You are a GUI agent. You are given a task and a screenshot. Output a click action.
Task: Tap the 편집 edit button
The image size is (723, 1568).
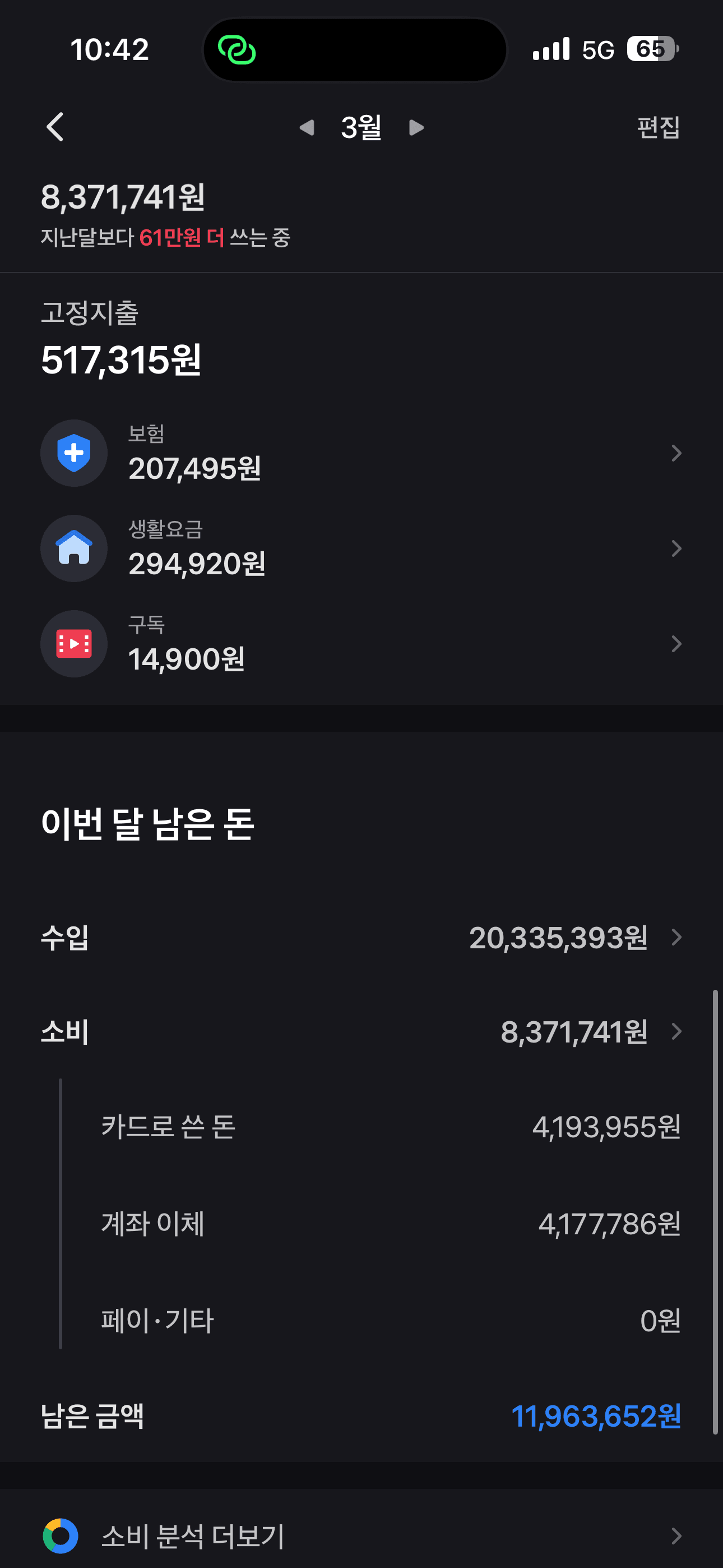pos(658,128)
